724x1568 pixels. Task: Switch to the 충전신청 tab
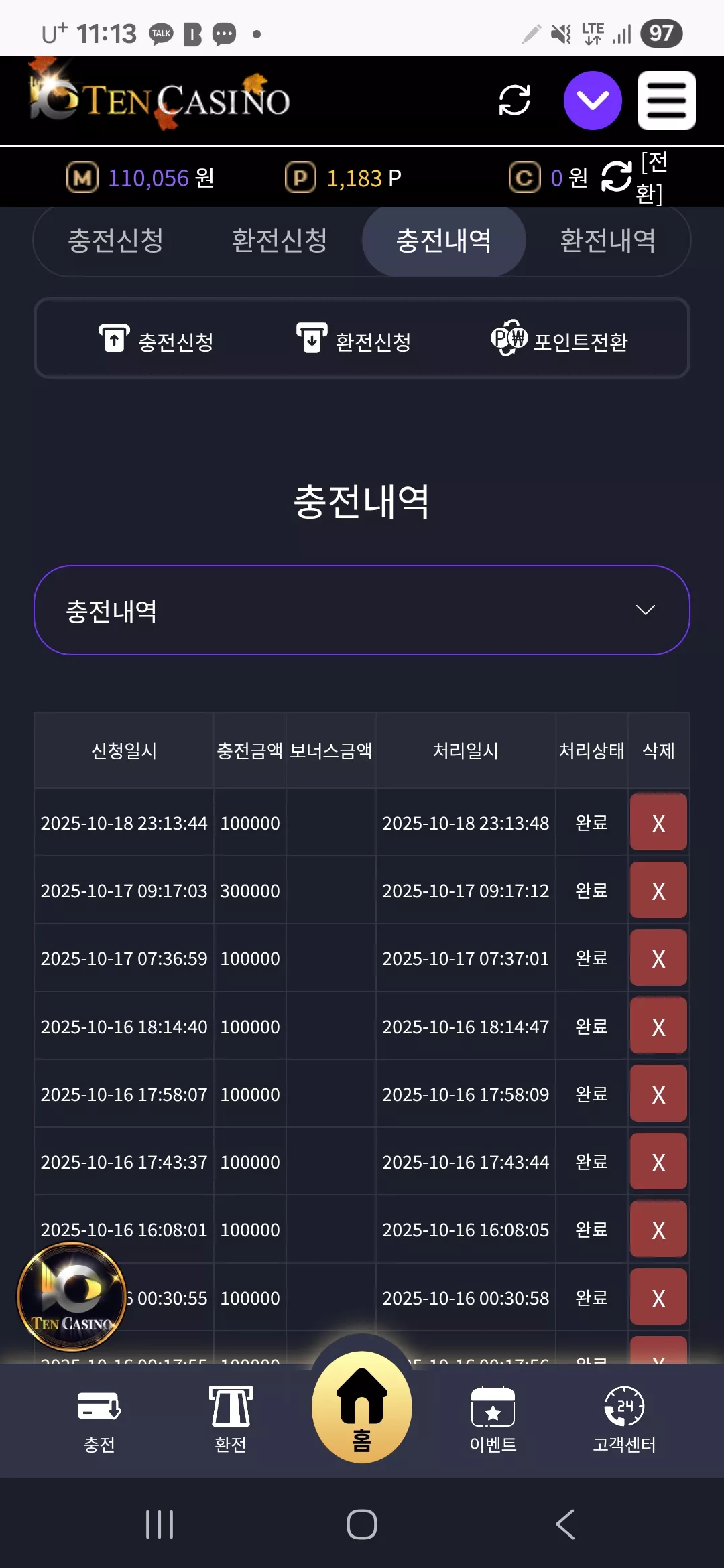pos(116,241)
